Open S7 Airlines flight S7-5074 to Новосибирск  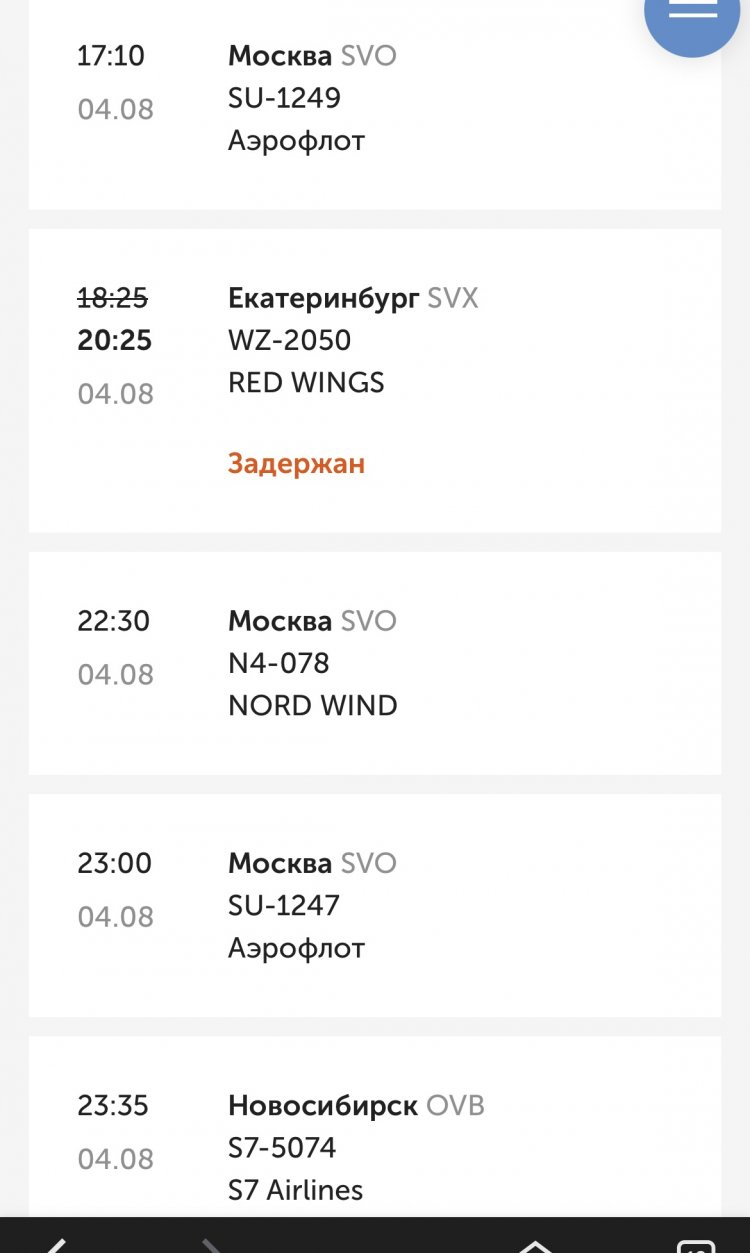375,1127
